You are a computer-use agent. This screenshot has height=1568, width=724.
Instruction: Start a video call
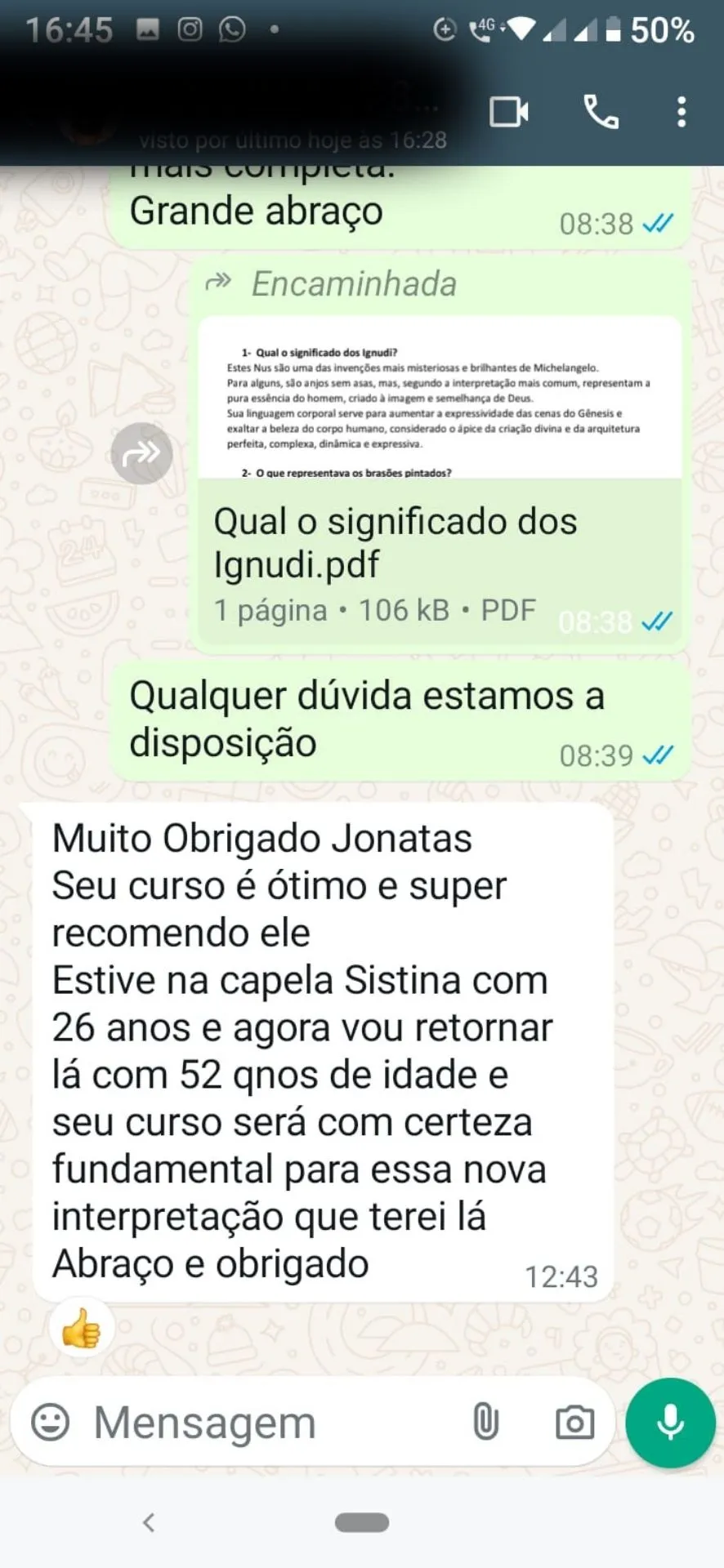point(508,112)
